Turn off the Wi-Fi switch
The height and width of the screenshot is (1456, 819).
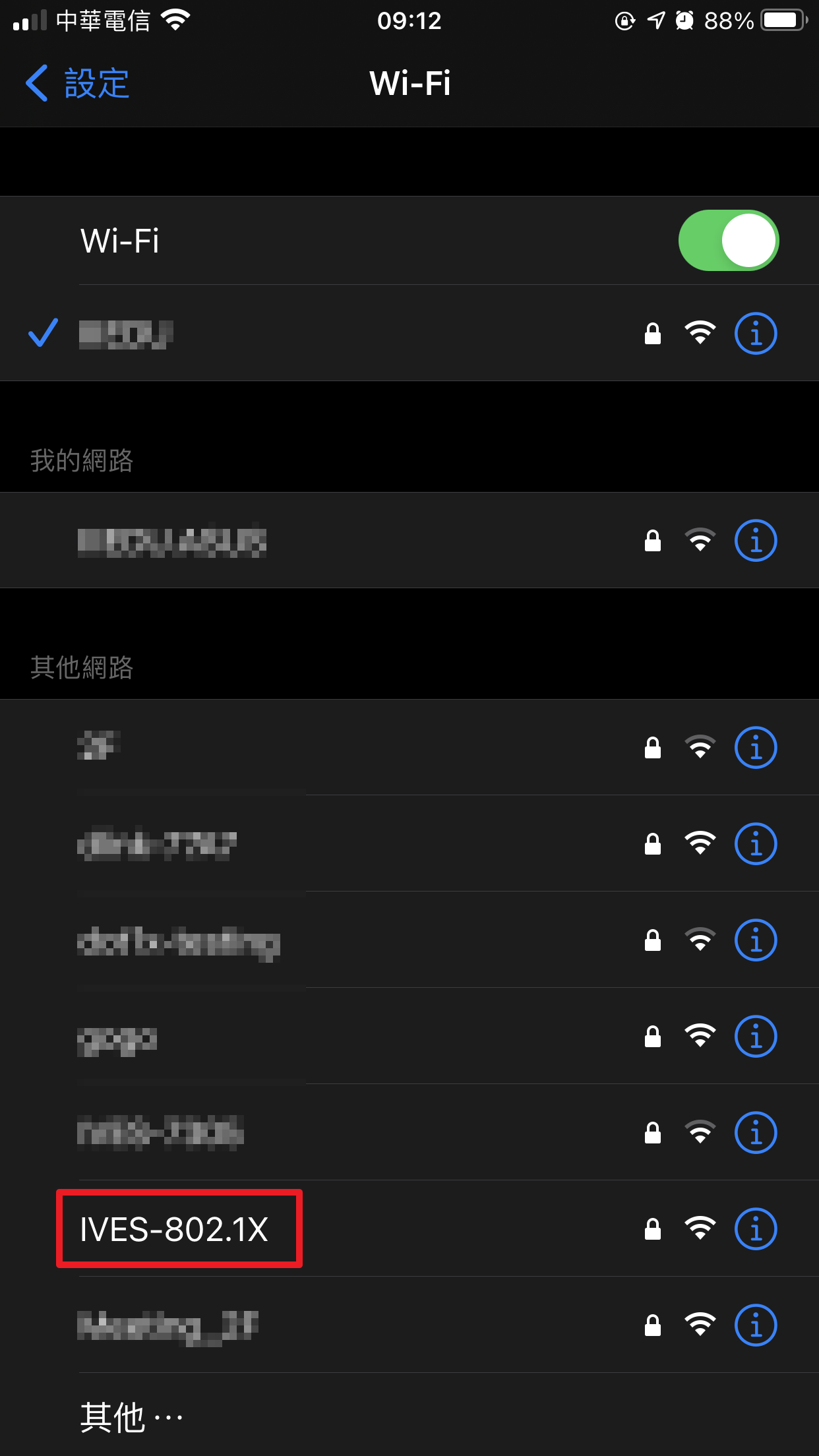(729, 241)
